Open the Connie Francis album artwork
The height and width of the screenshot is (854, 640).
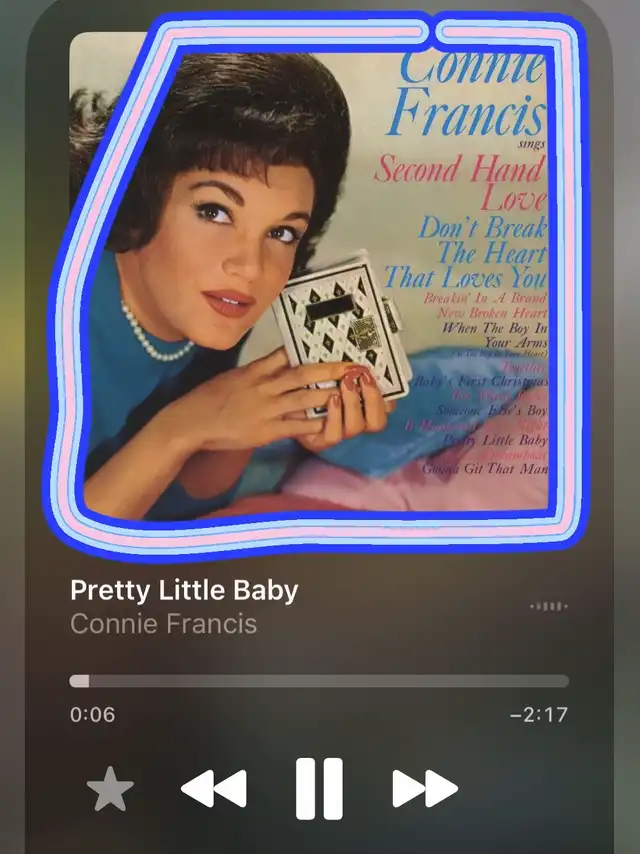[x=309, y=275]
